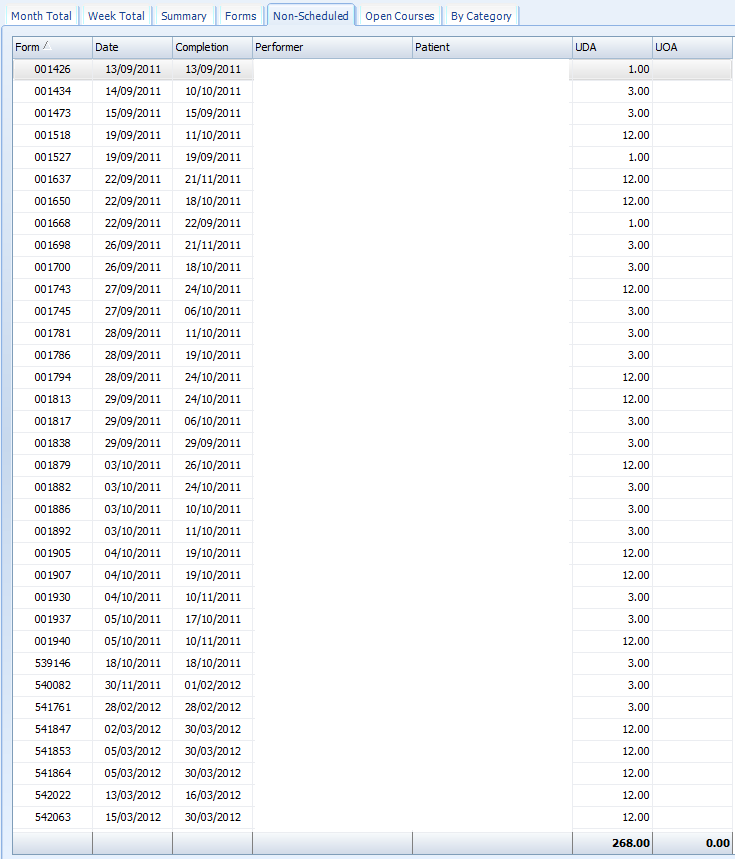Select the row for form 539146
Screen dimensions: 735x859
[52, 663]
